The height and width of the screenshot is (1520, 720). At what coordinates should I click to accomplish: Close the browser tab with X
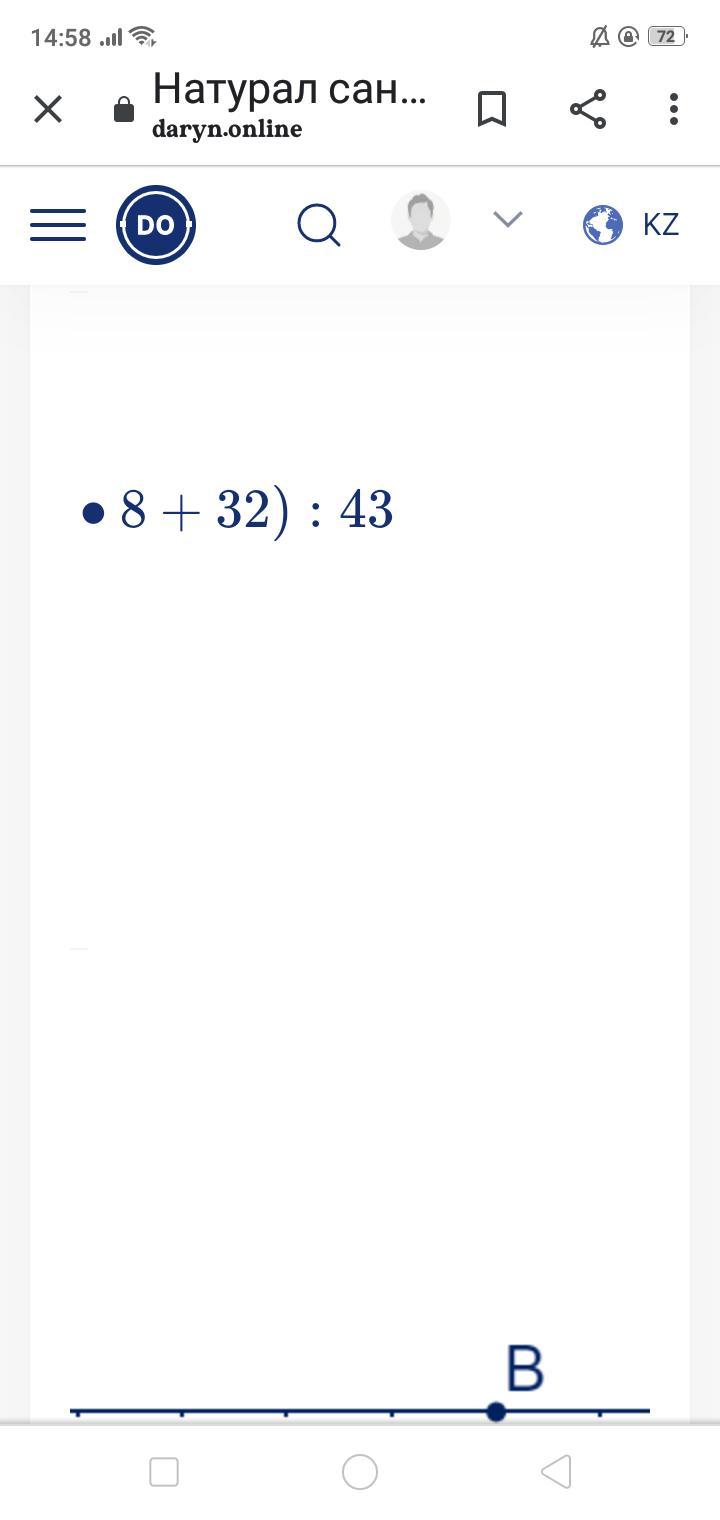coord(48,109)
